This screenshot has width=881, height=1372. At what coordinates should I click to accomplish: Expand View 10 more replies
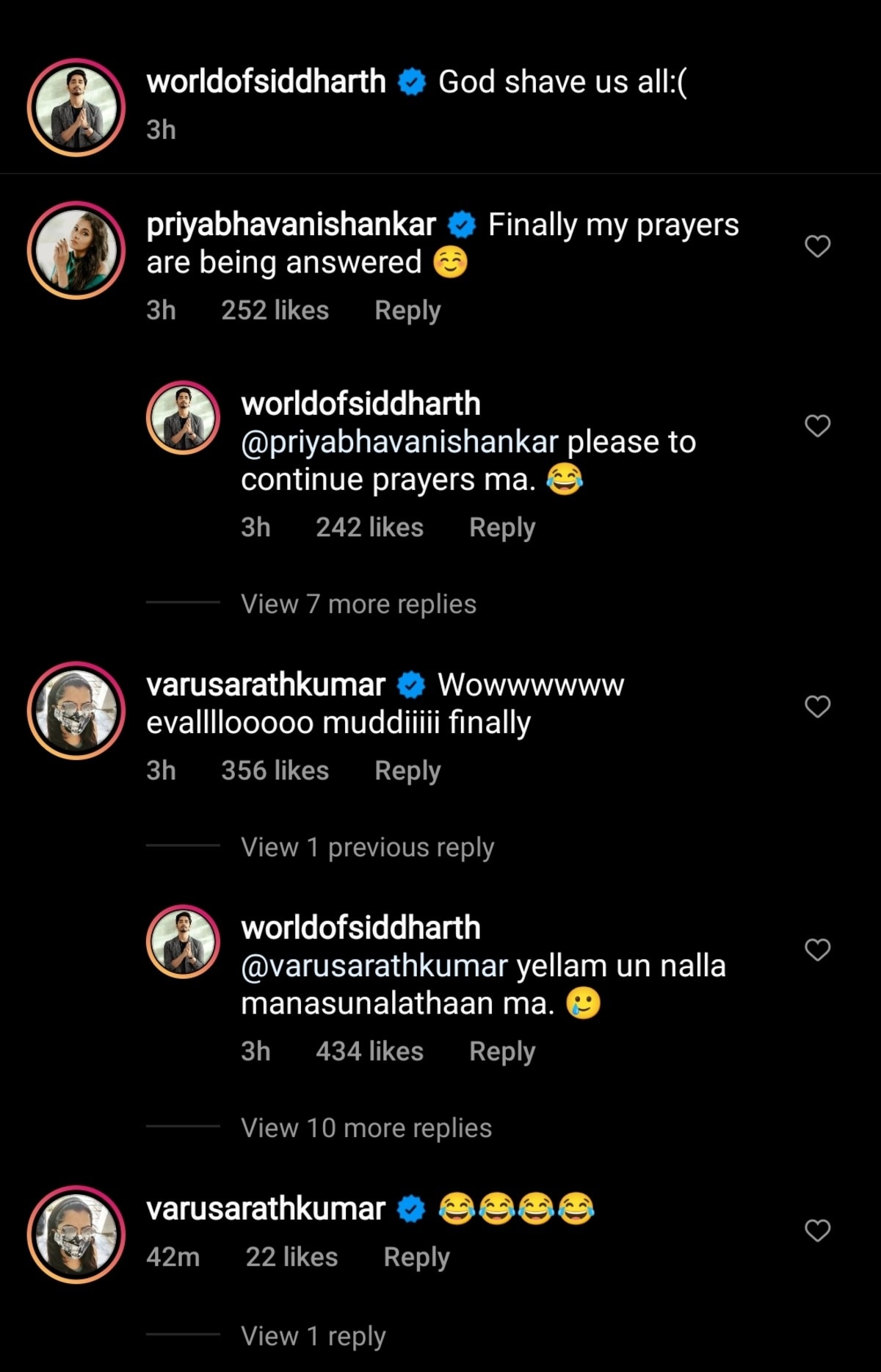pyautogui.click(x=366, y=1128)
